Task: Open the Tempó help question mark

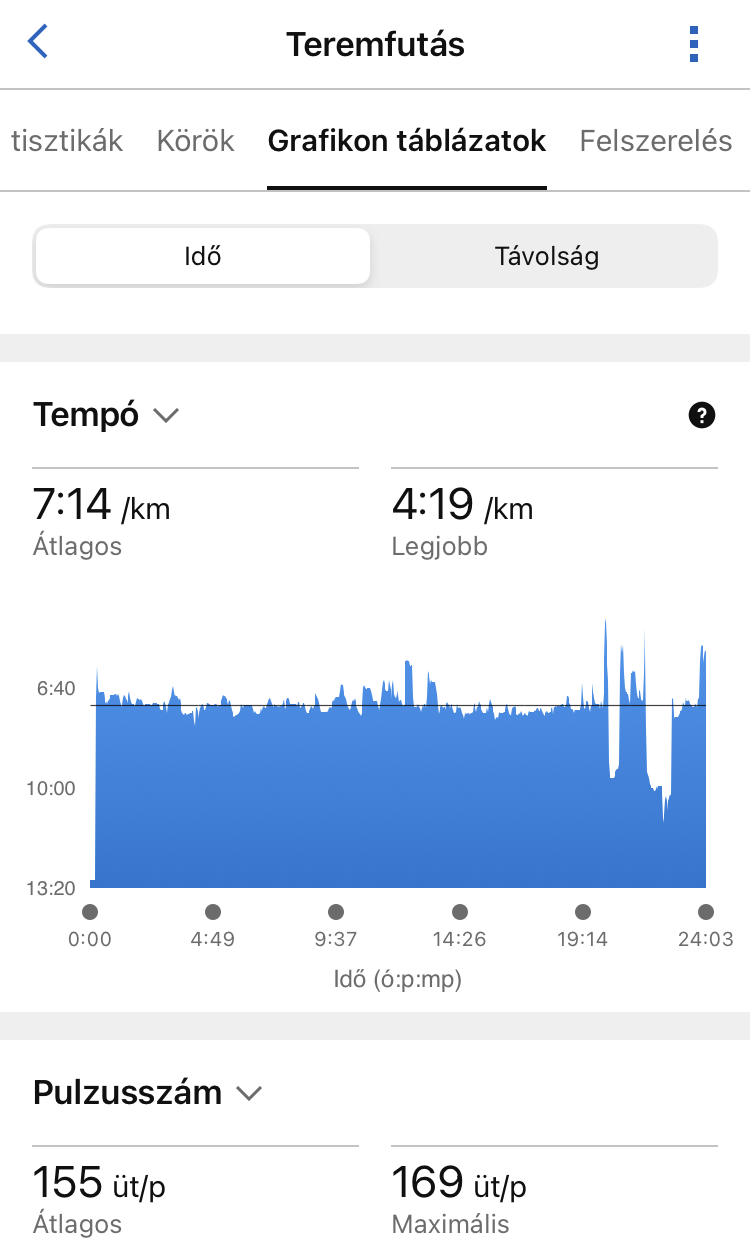Action: coord(702,415)
